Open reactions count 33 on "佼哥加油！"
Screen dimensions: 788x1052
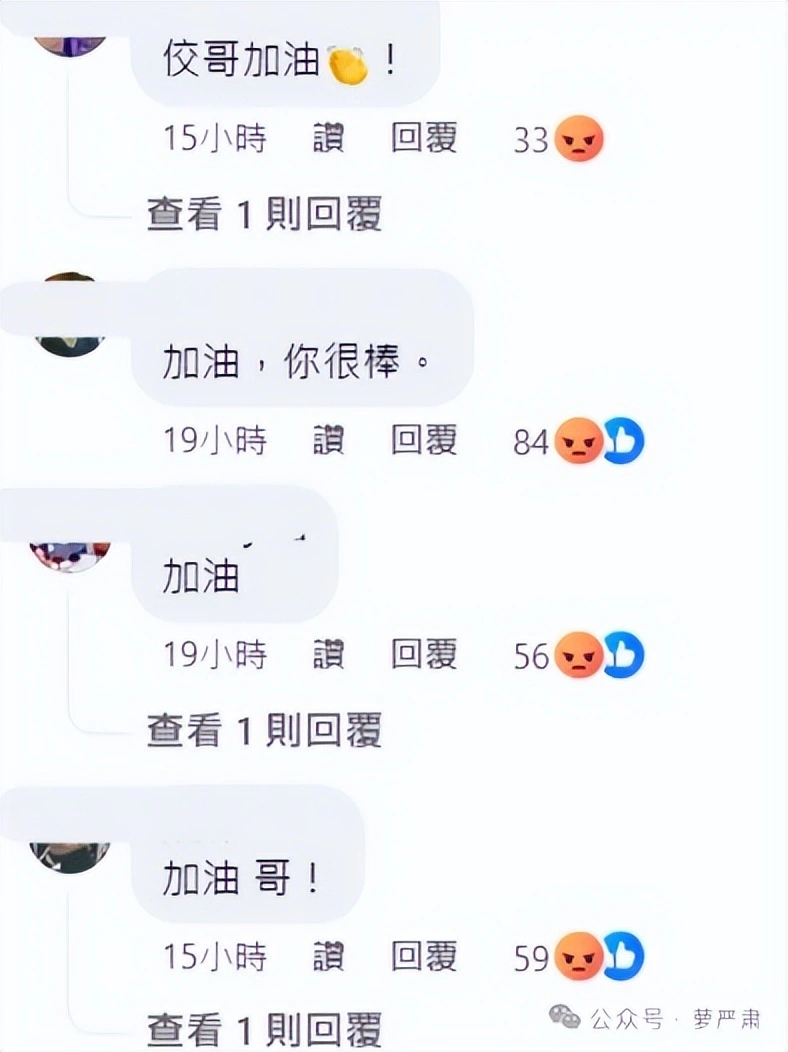click(558, 140)
